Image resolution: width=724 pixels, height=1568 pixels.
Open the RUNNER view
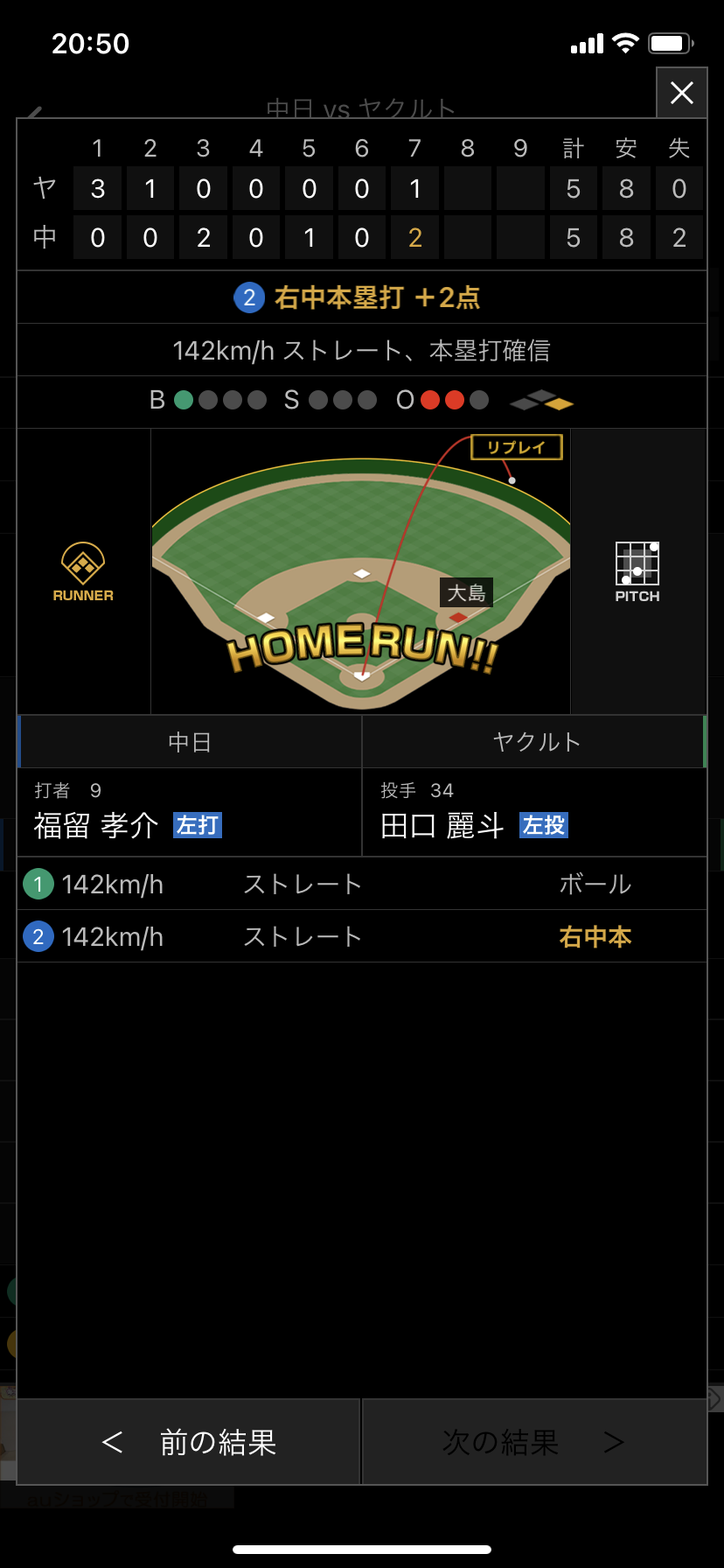coord(83,571)
